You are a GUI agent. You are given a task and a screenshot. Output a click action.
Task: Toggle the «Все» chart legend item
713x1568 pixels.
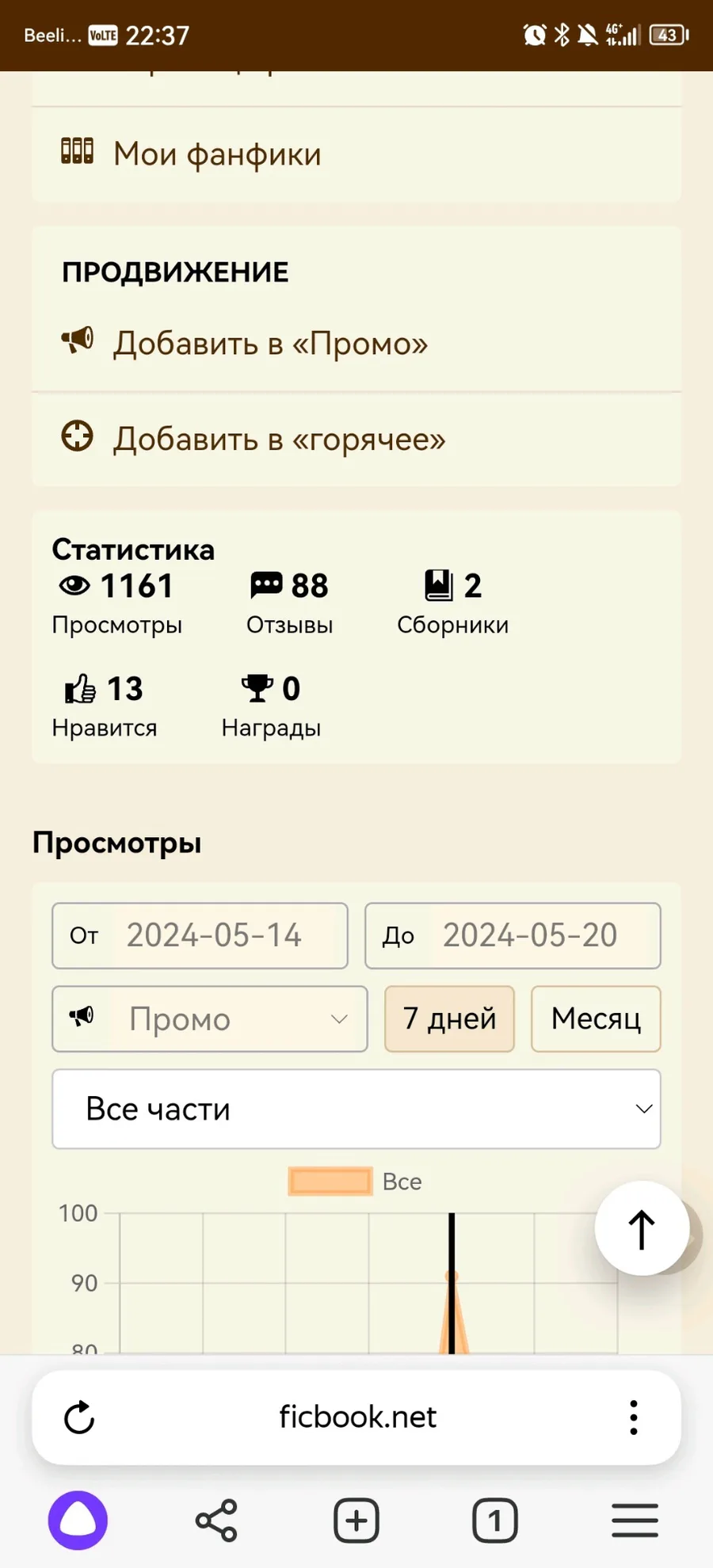click(355, 1182)
